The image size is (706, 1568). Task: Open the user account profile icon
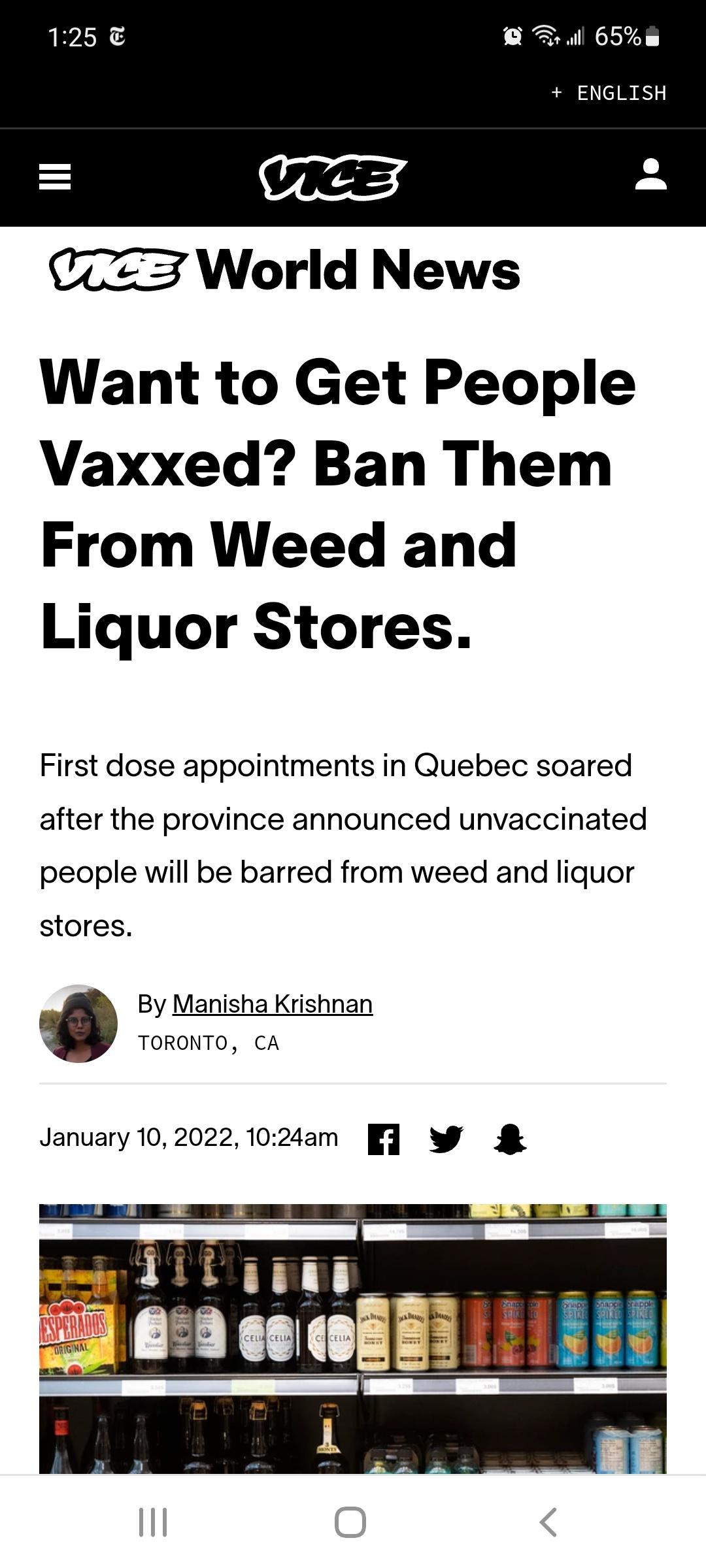pyautogui.click(x=651, y=175)
